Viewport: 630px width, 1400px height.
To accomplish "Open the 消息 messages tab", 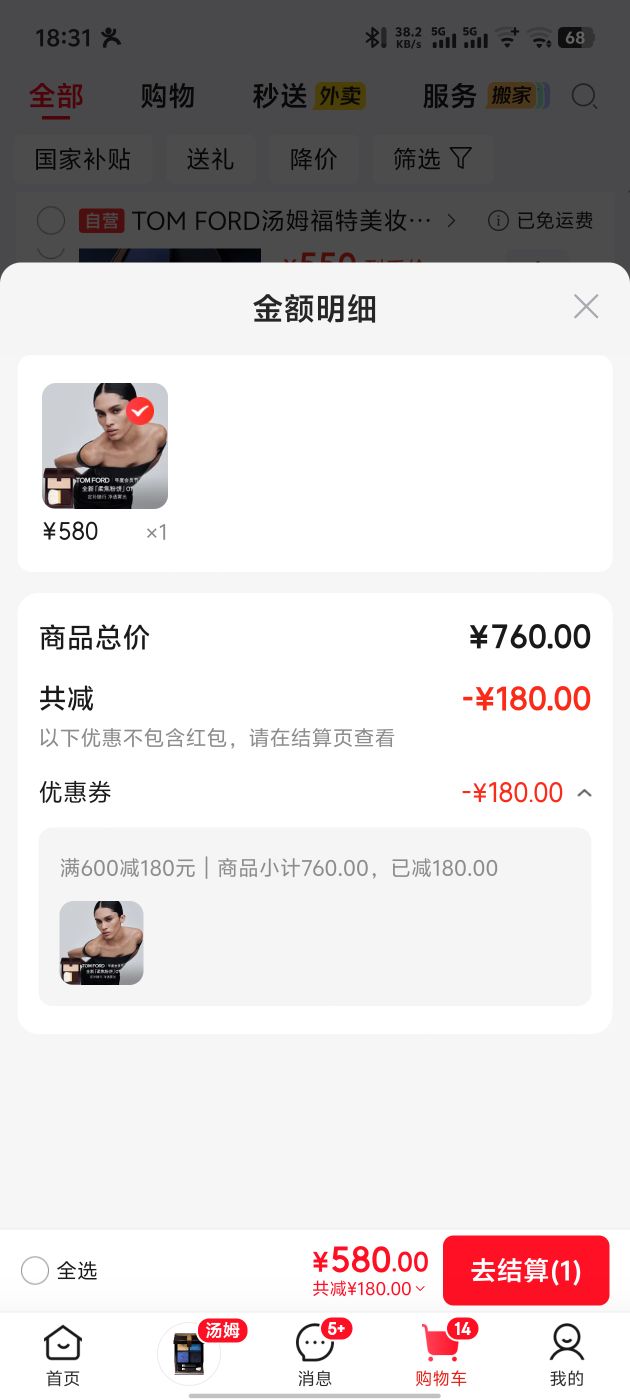I will tap(315, 1356).
